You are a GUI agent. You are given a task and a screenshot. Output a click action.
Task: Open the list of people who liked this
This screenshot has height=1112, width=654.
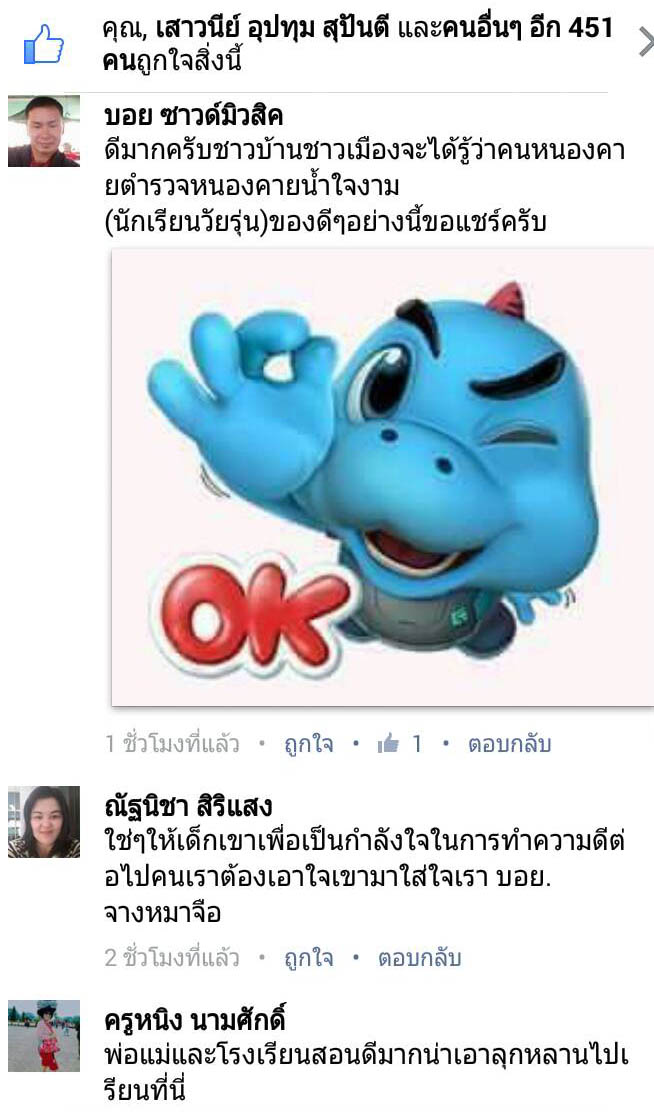[x=327, y=44]
